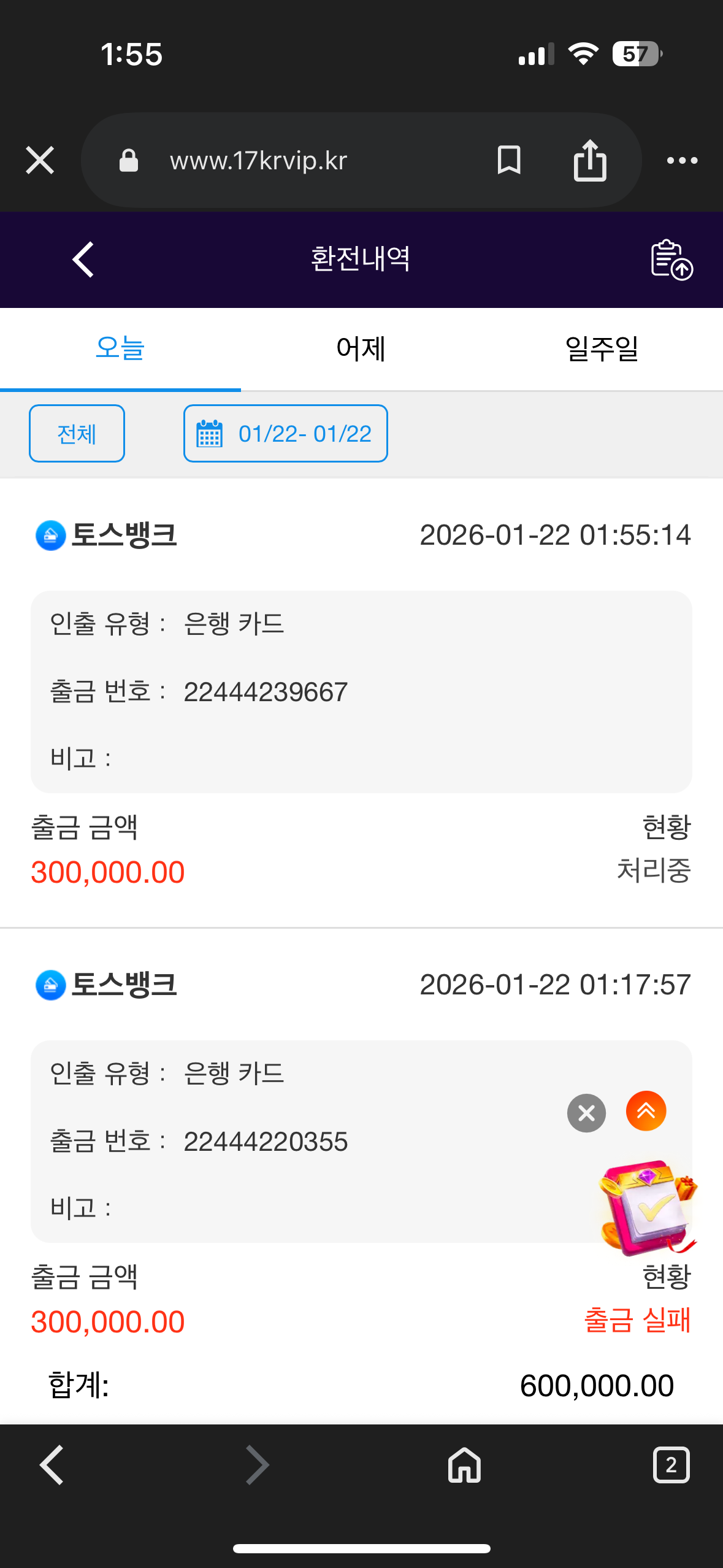The image size is (723, 1568).
Task: Navigate back in the browser toolbar
Action: pos(53,1465)
